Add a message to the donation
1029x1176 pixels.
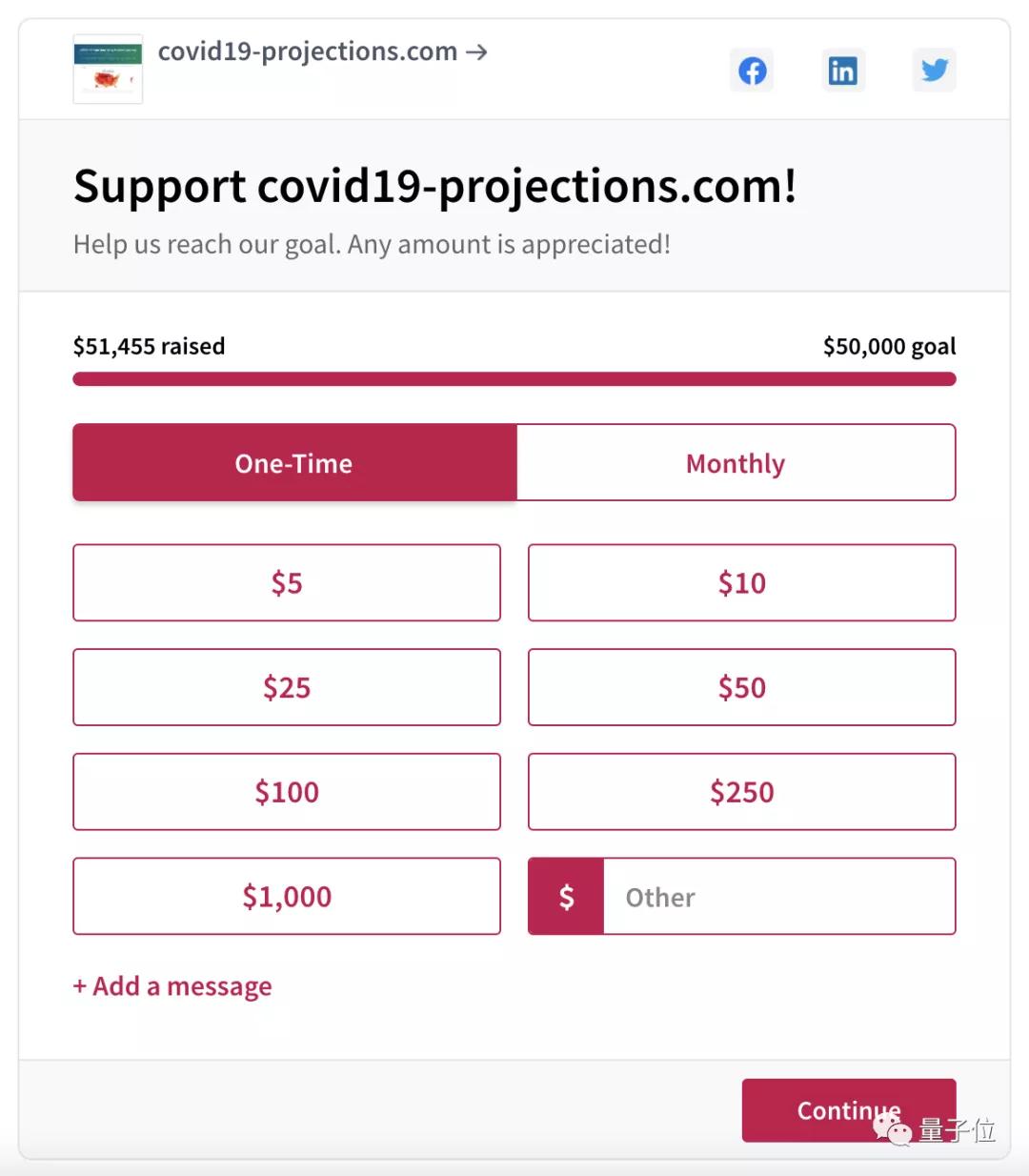click(x=172, y=986)
